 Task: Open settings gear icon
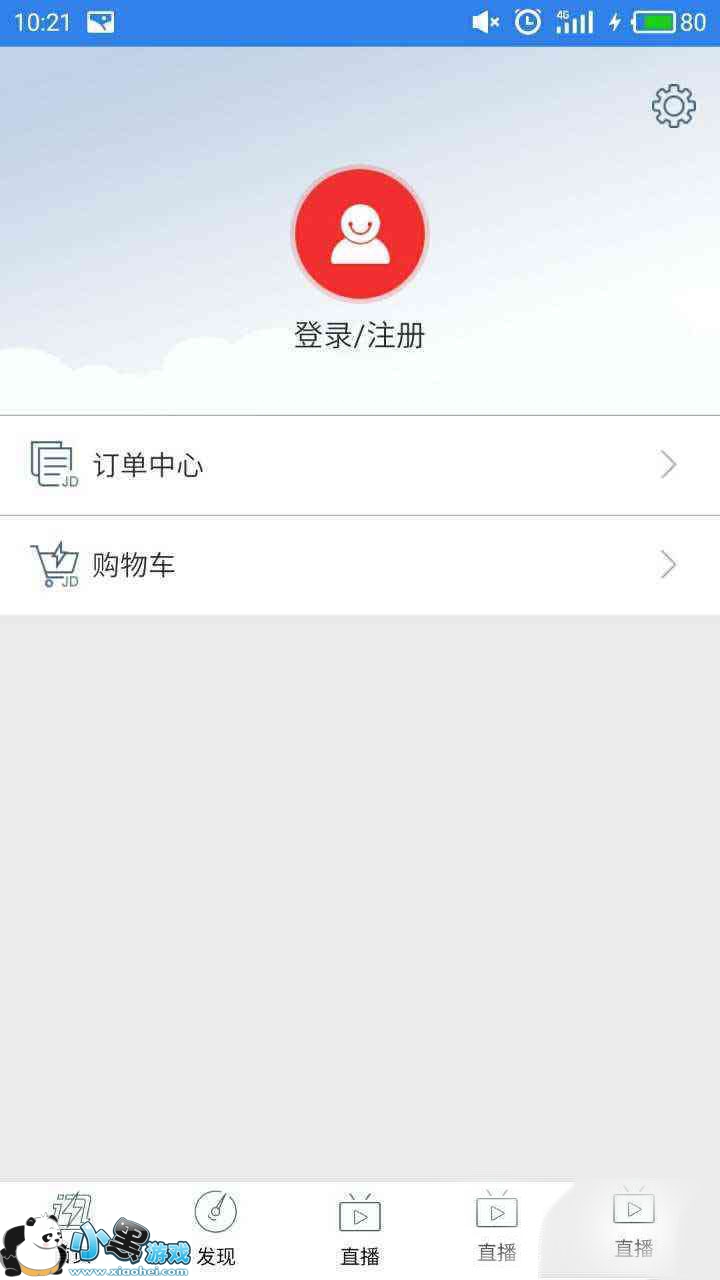[x=673, y=106]
